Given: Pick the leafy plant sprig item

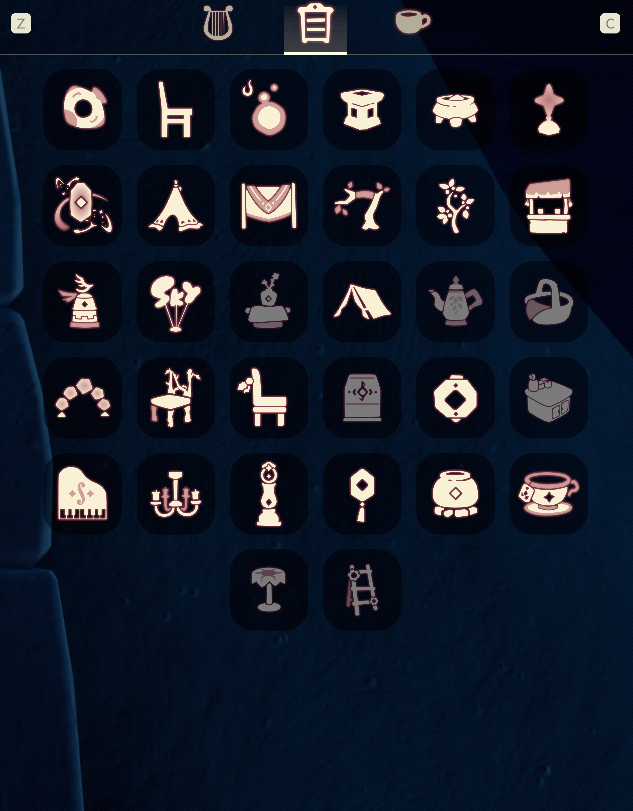Looking at the screenshot, I should [x=455, y=205].
